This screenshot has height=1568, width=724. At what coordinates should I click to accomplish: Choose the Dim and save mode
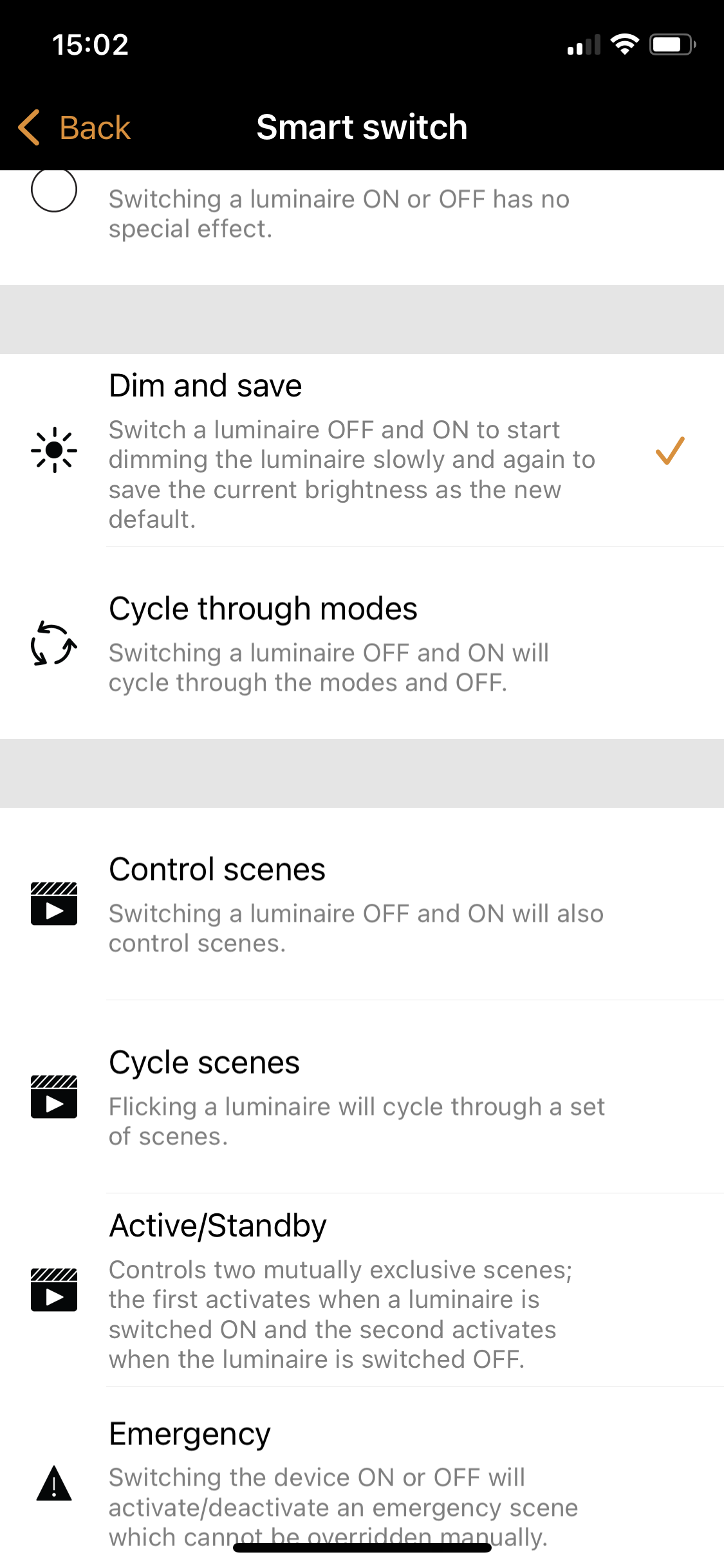pos(362,450)
